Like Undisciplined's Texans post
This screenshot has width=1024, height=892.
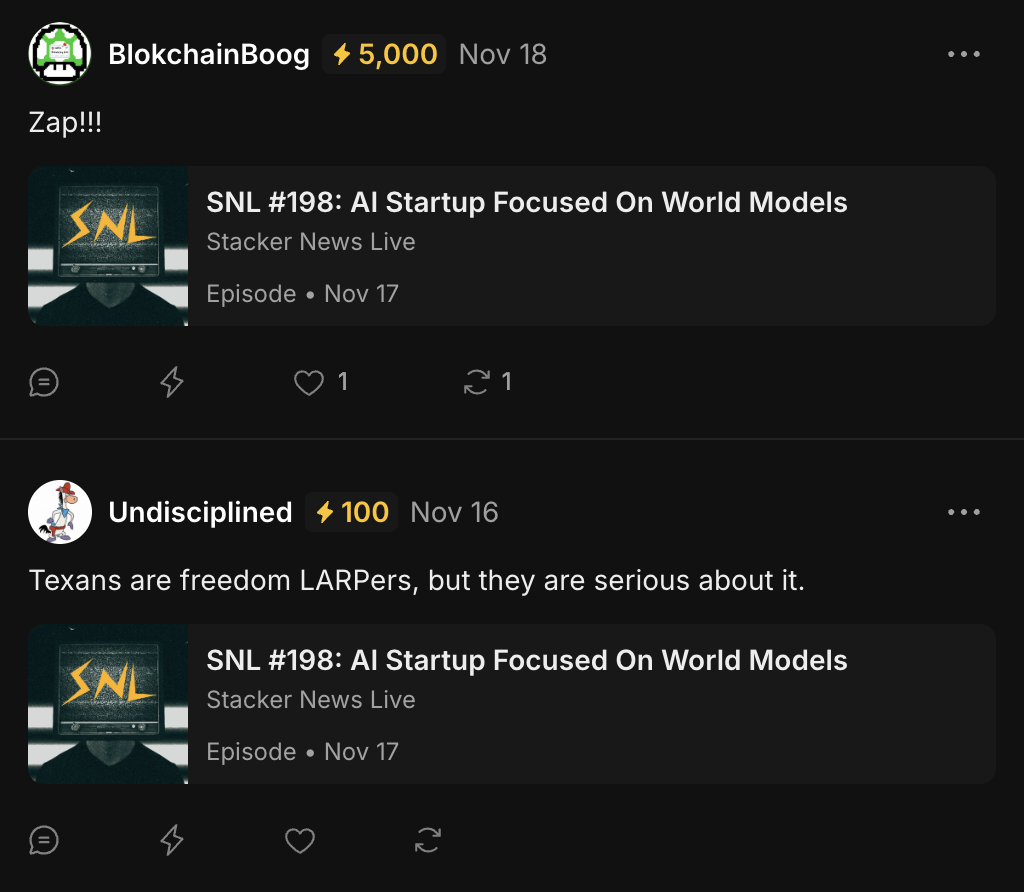coord(300,840)
